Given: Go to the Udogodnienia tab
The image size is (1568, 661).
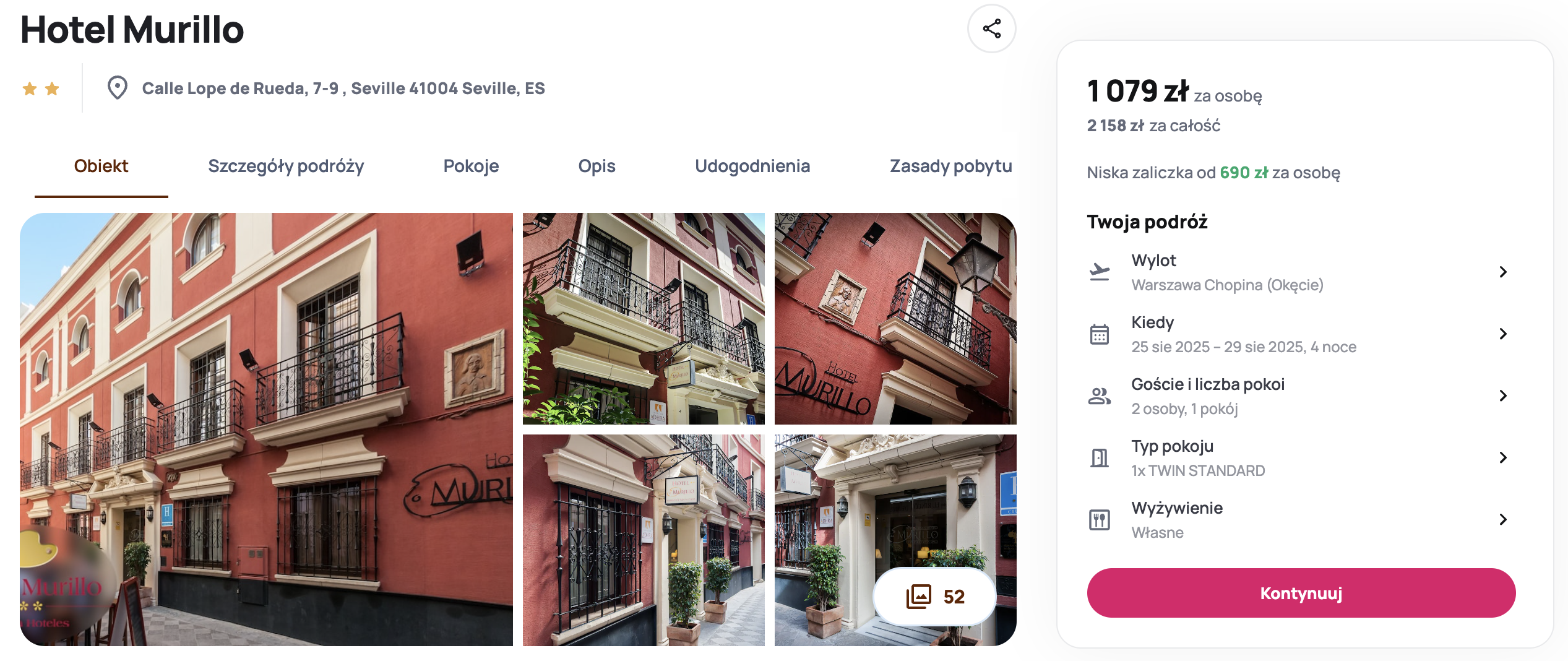Looking at the screenshot, I should tap(752, 166).
